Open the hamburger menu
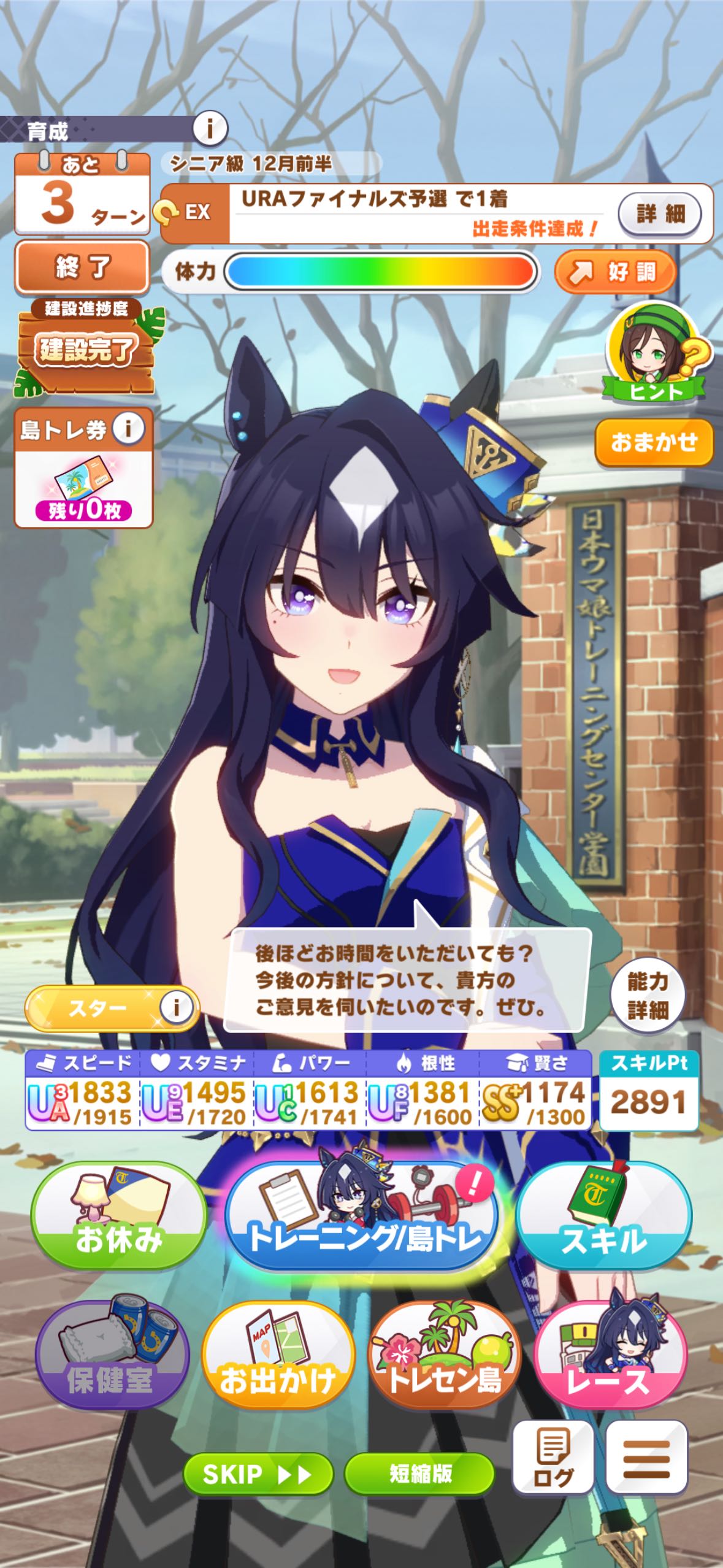 pyautogui.click(x=646, y=1457)
